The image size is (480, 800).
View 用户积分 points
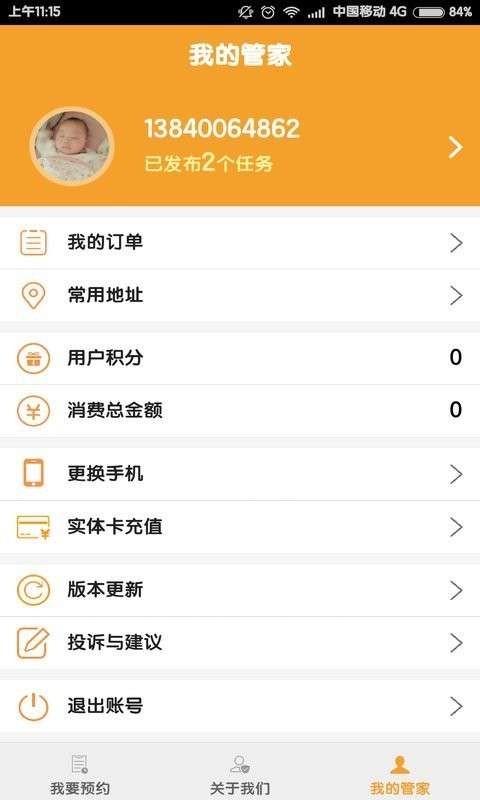pyautogui.click(x=240, y=358)
